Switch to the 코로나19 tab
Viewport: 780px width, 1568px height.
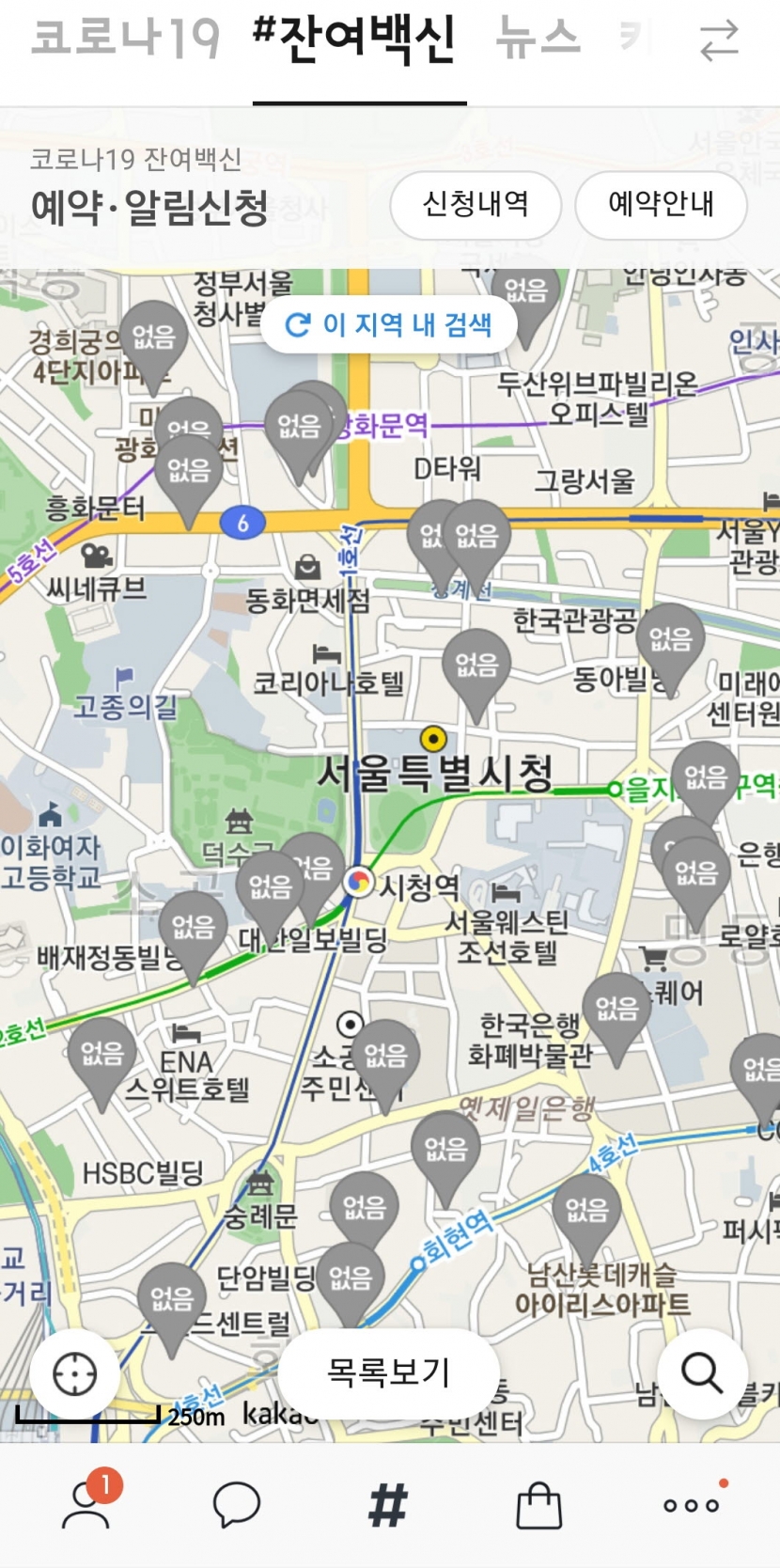[x=125, y=39]
